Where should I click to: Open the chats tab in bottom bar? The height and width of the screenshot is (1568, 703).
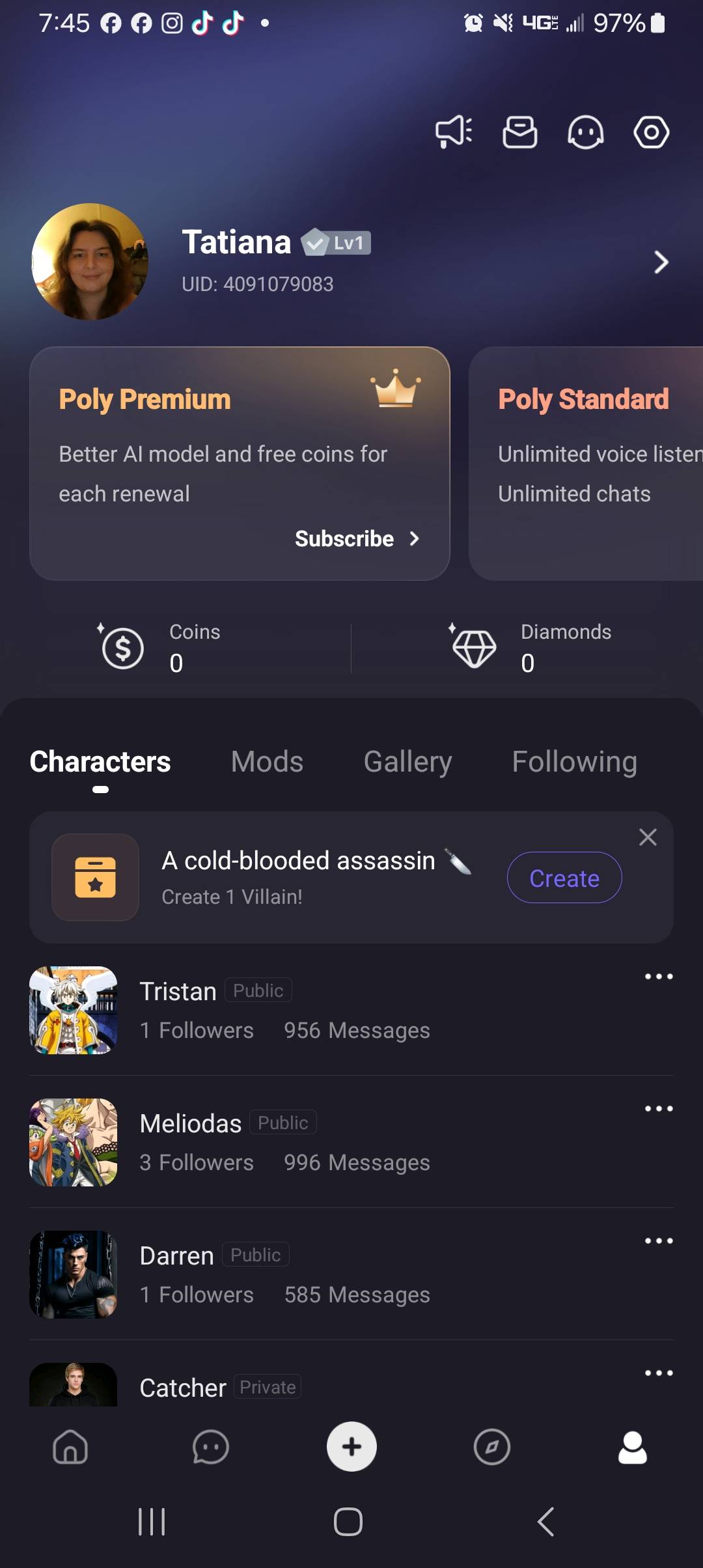[x=211, y=1447]
